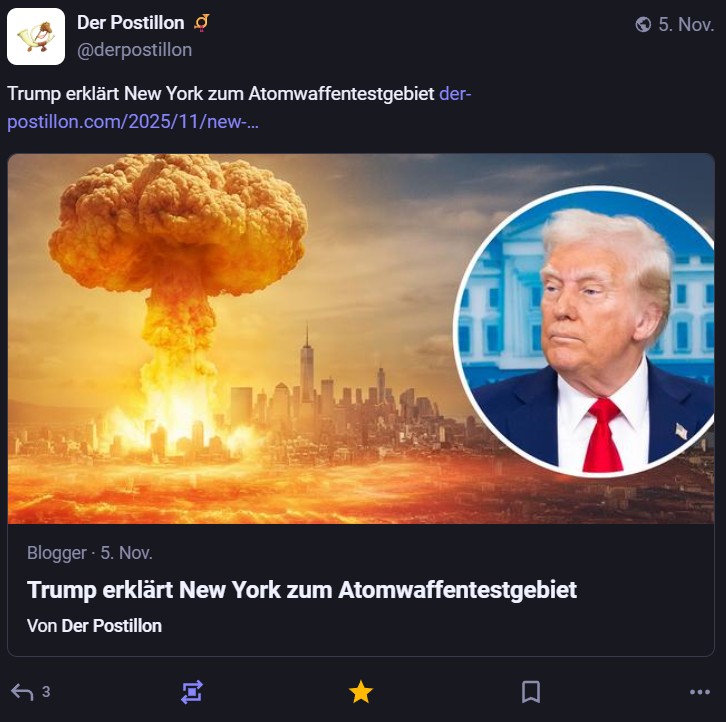Open the post's 5. Nov. timestamp
This screenshot has height=722, width=726.
coord(685,25)
